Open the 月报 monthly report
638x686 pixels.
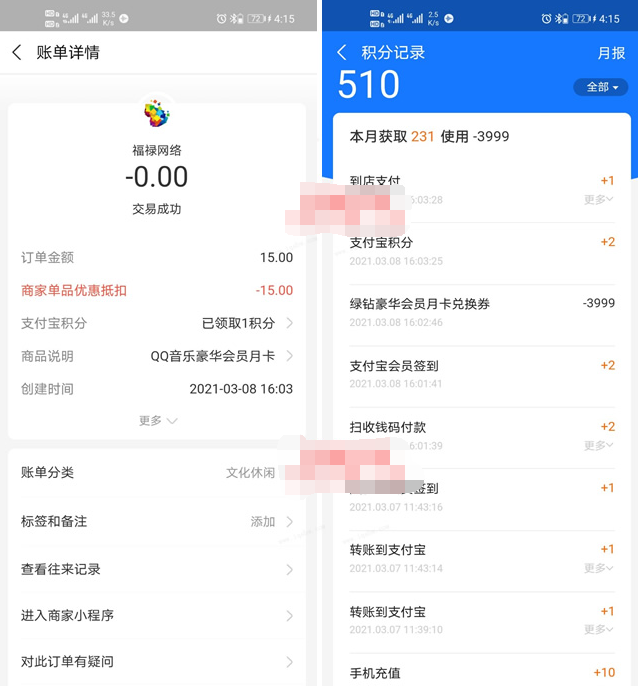point(611,53)
